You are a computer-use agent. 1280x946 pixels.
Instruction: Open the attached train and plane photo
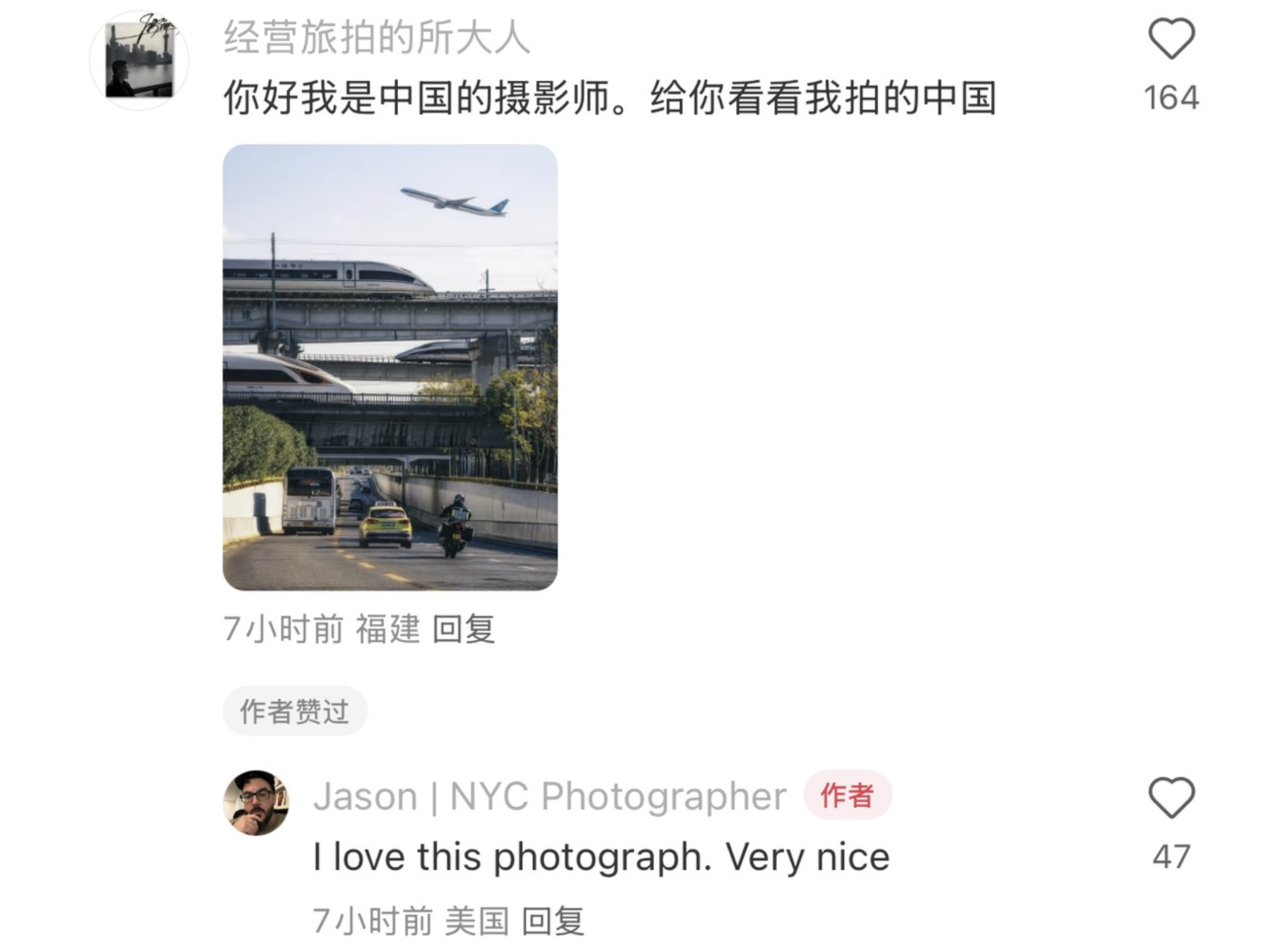(x=390, y=367)
